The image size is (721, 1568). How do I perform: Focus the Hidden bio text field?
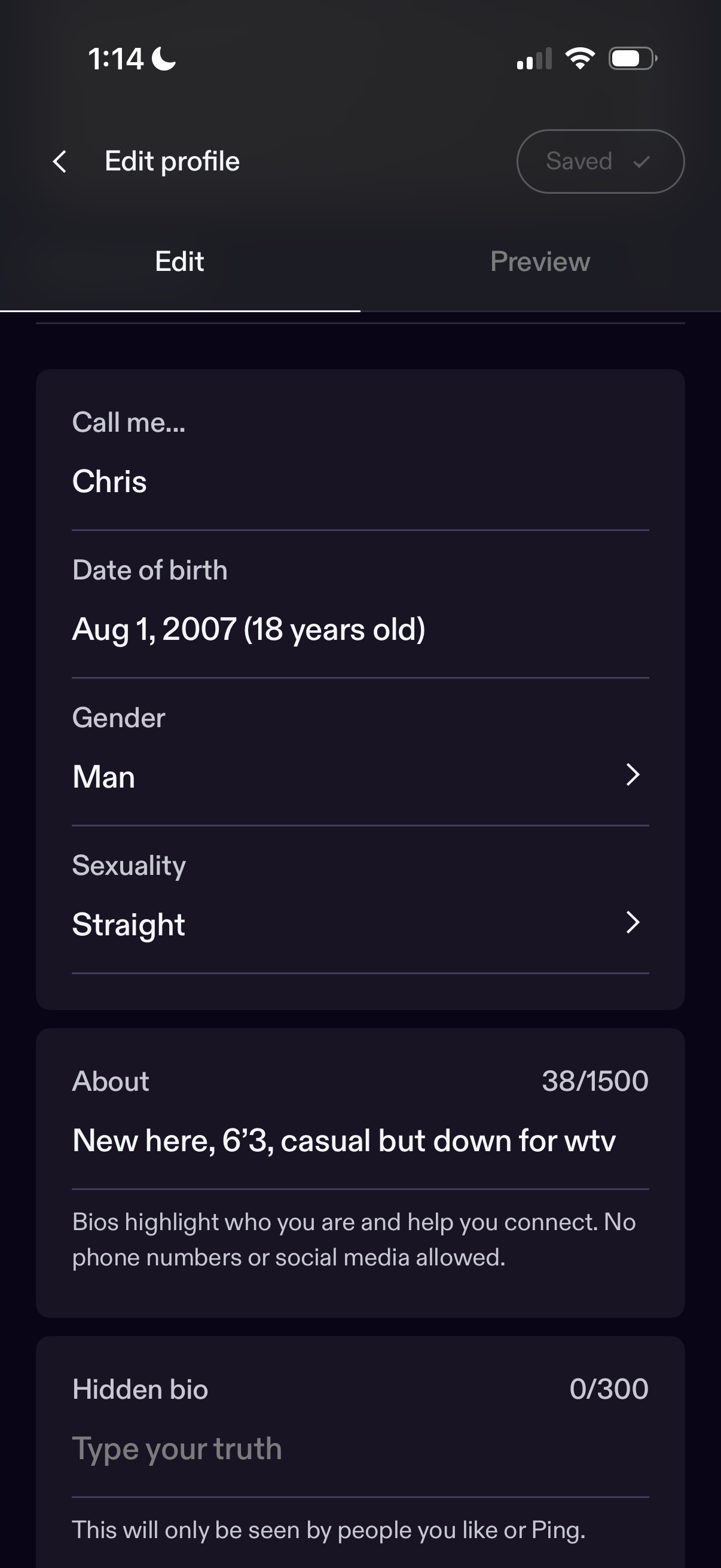(x=360, y=1448)
